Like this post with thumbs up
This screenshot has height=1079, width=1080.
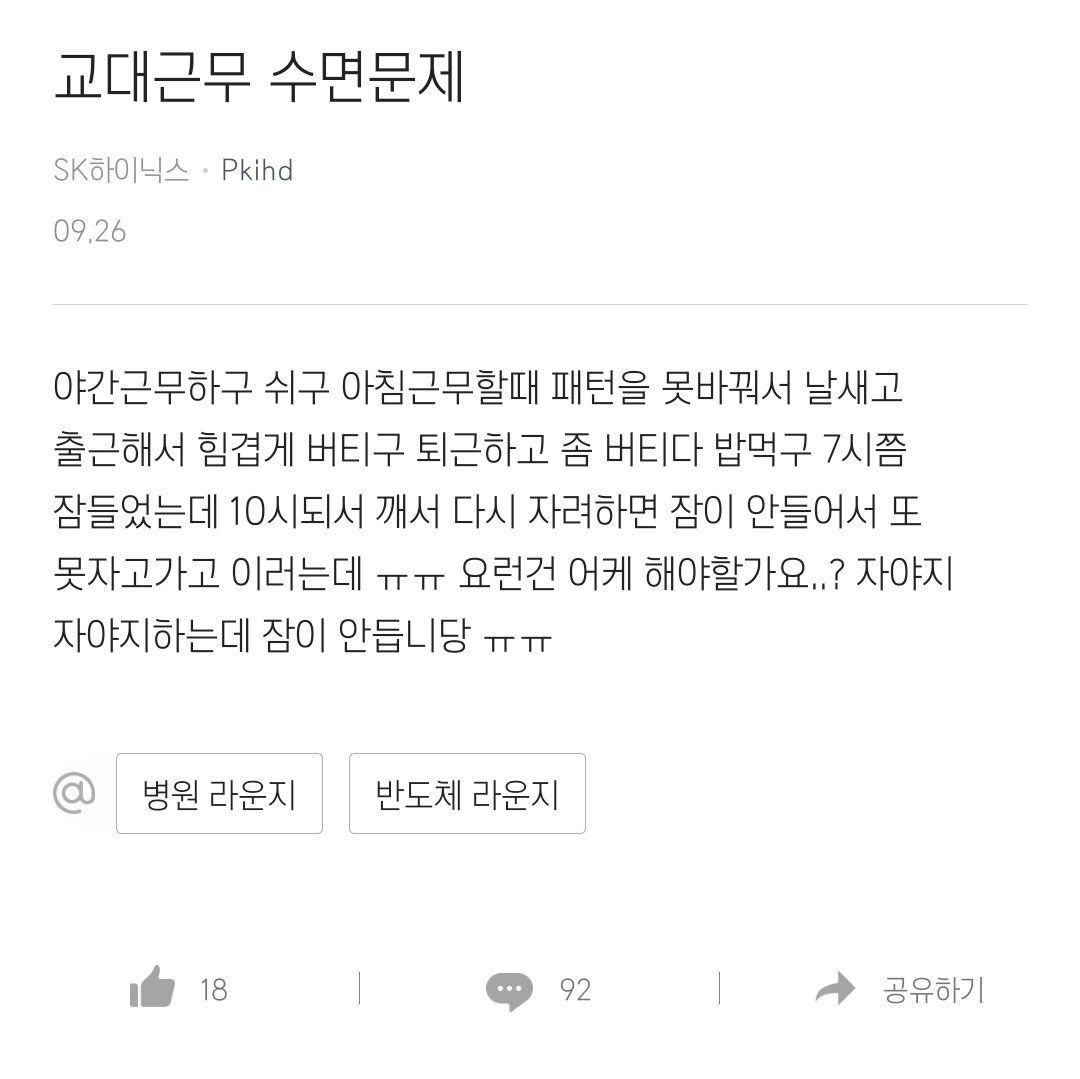pyautogui.click(x=153, y=990)
